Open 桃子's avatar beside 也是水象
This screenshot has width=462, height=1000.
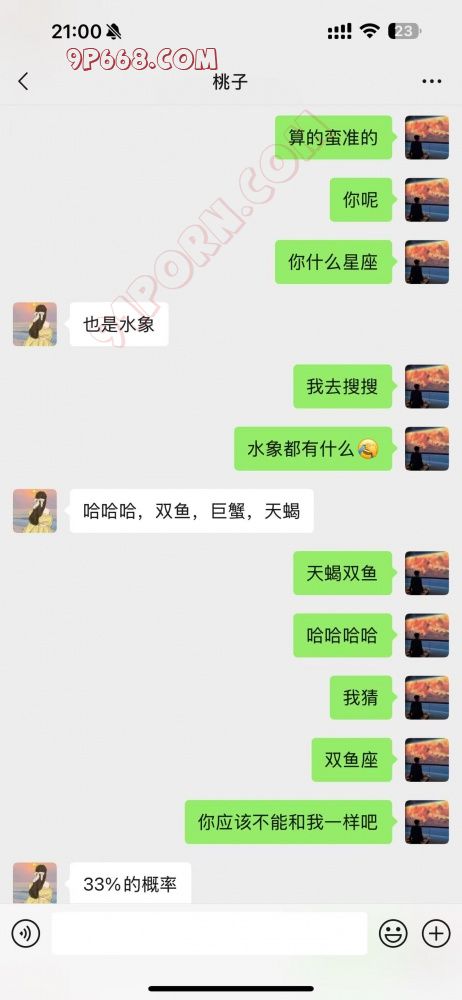[34, 324]
